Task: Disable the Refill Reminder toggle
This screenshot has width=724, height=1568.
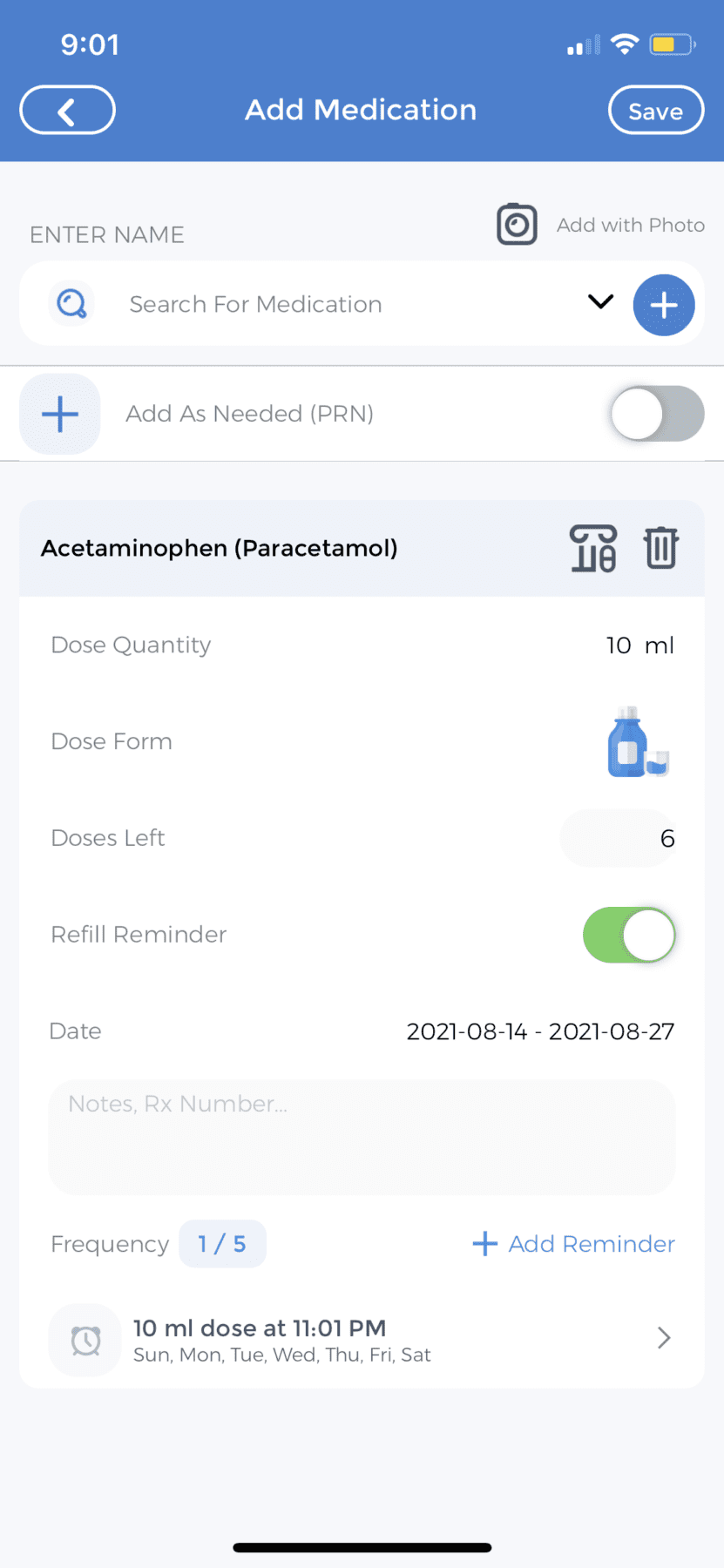Action: [629, 935]
